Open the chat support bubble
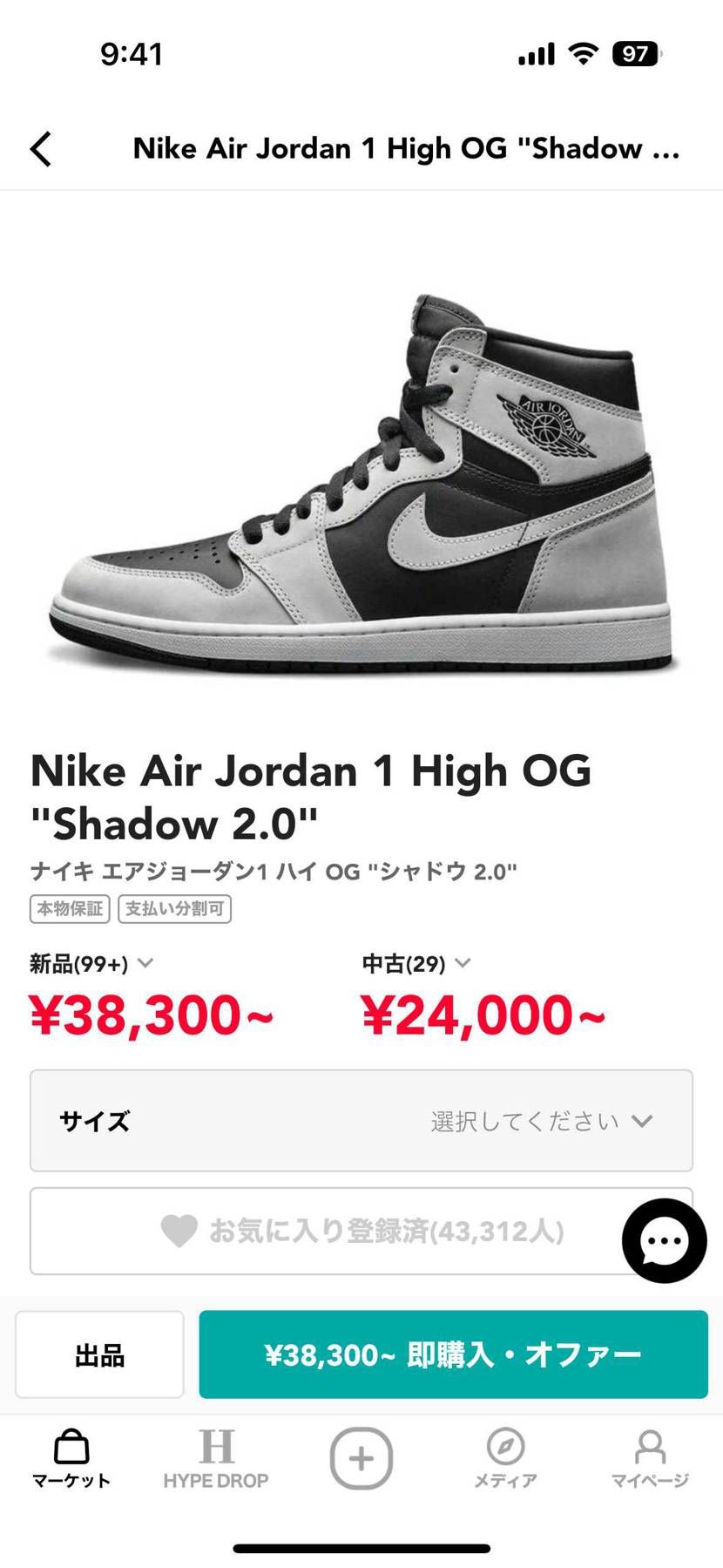 pos(664,1240)
